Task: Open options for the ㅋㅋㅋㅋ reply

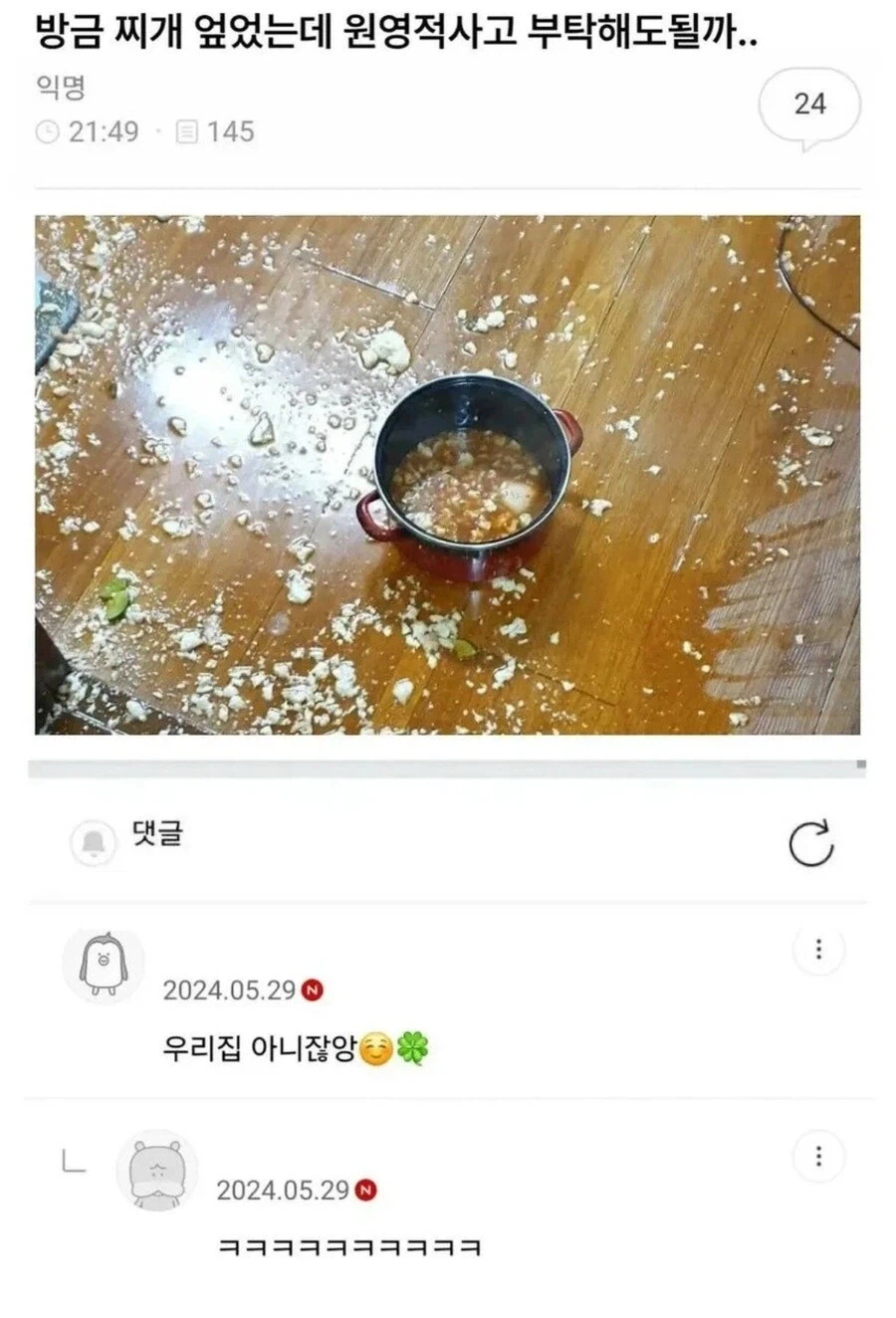Action: pyautogui.click(x=818, y=1157)
